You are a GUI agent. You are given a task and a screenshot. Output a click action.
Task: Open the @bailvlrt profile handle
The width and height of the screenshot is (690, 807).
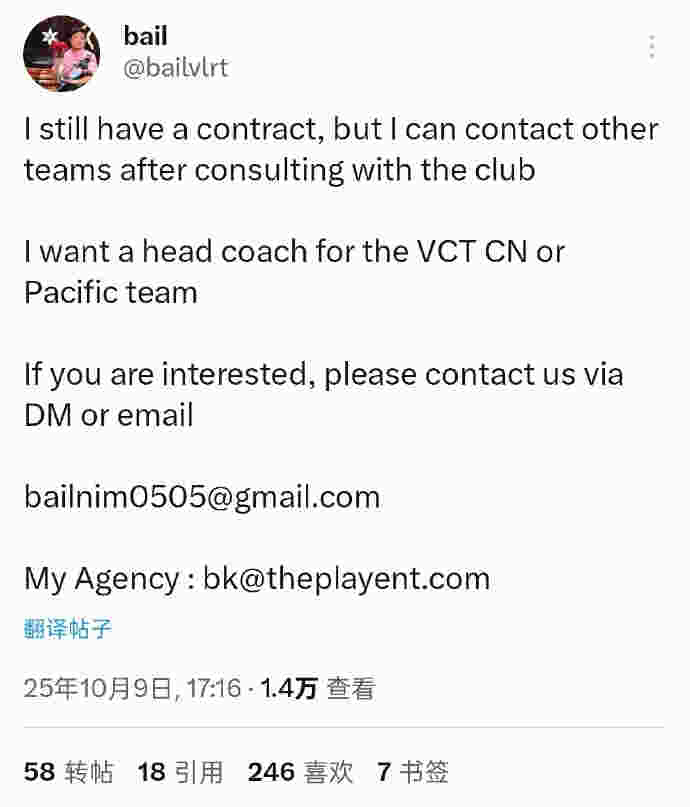(x=175, y=69)
